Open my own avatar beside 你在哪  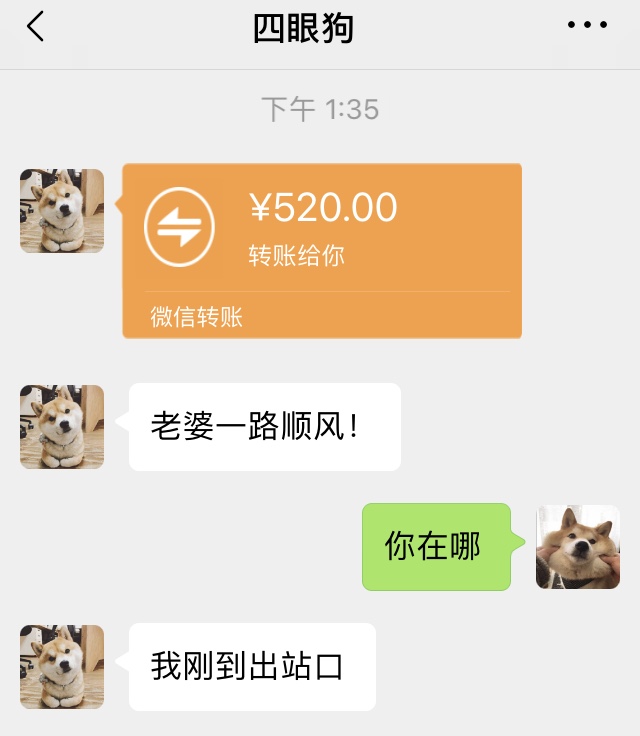coord(578,547)
